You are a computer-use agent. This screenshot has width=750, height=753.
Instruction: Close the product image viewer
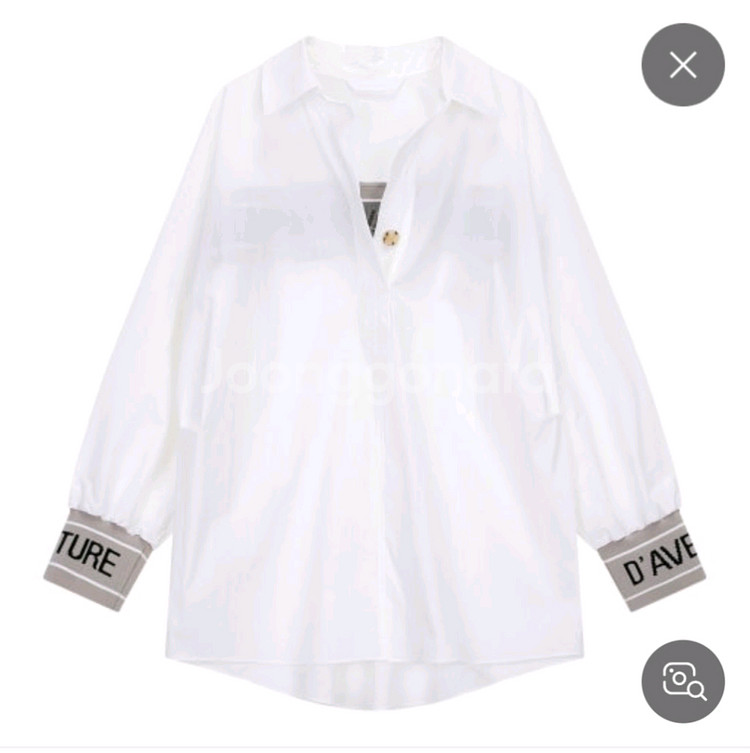pyautogui.click(x=683, y=66)
